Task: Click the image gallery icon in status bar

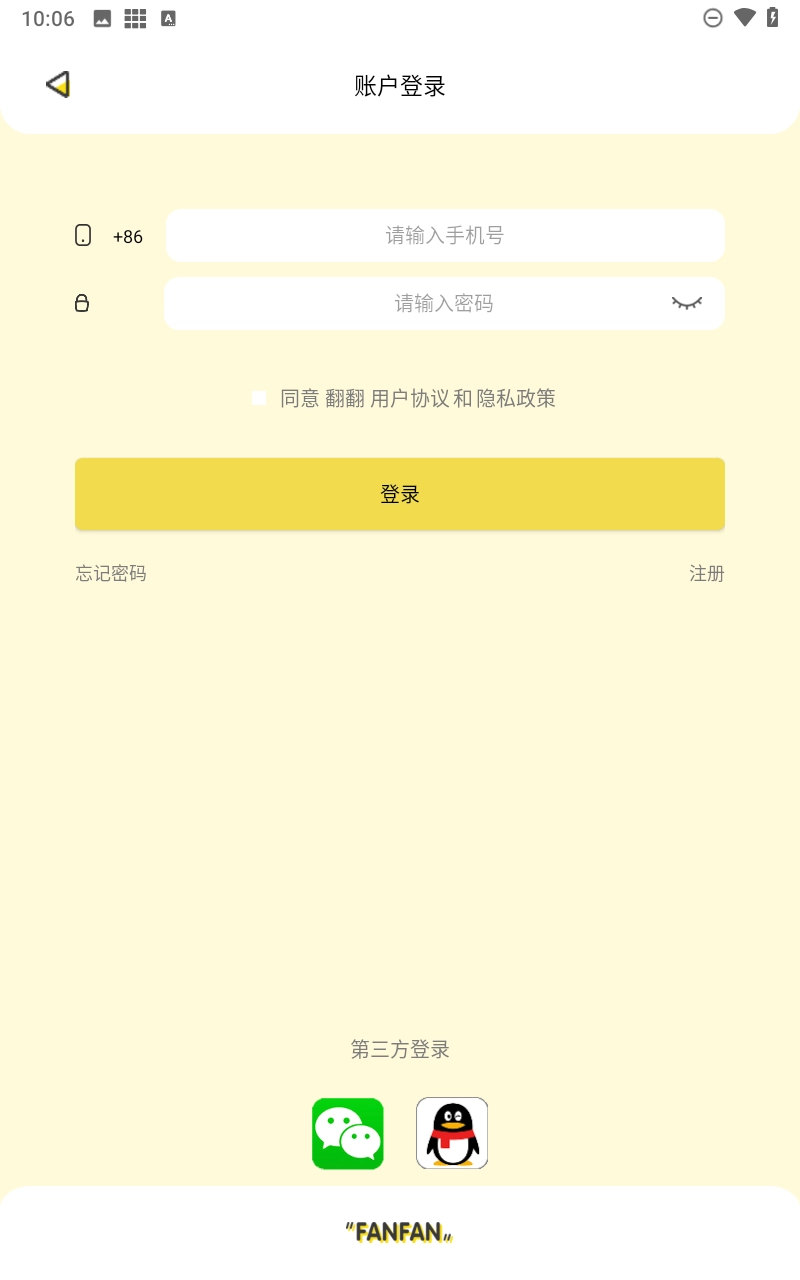Action: [100, 17]
